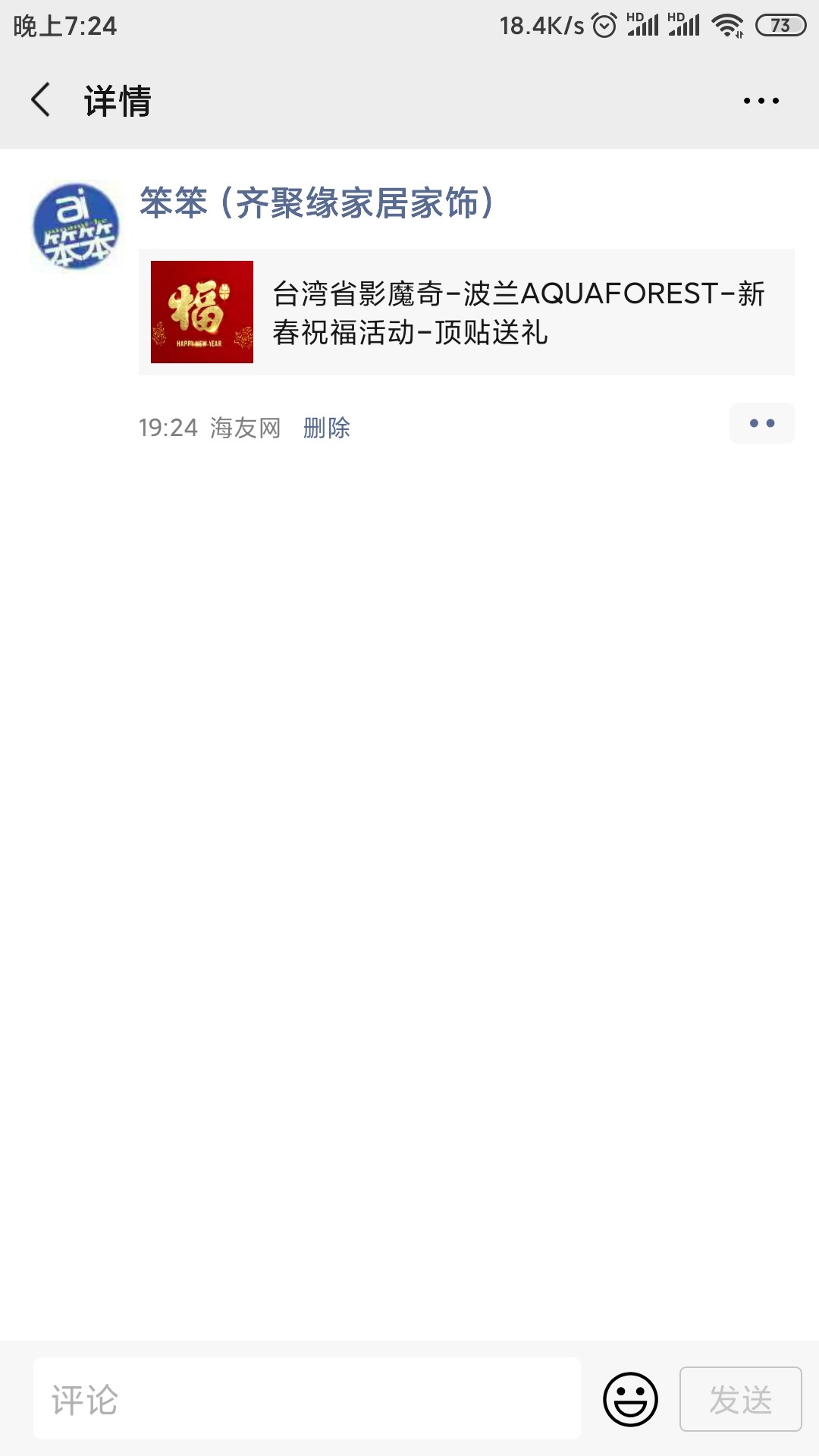
Task: Open the three-dot overflow menu in header
Action: [761, 101]
